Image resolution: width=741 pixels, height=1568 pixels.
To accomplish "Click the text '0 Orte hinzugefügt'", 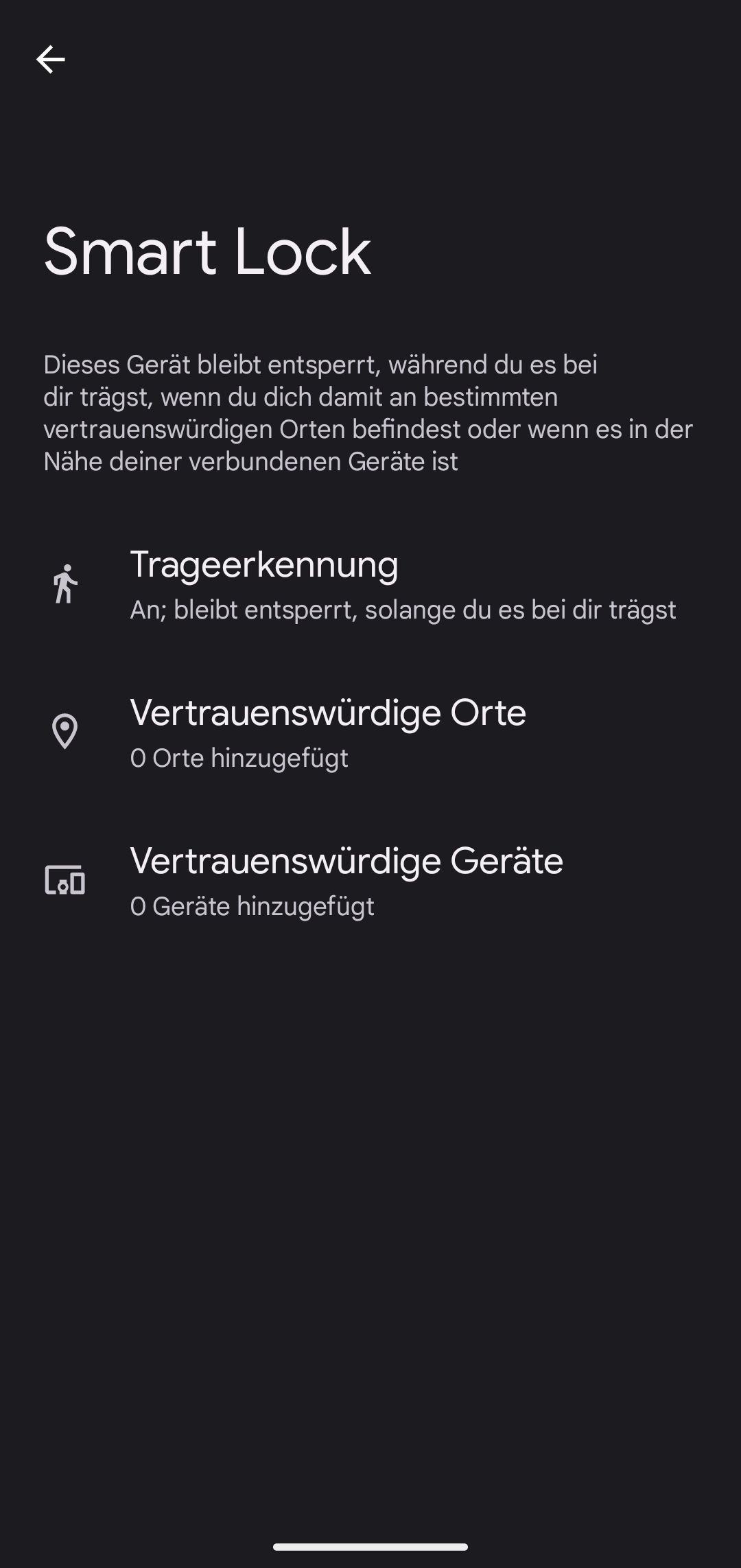I will [239, 758].
